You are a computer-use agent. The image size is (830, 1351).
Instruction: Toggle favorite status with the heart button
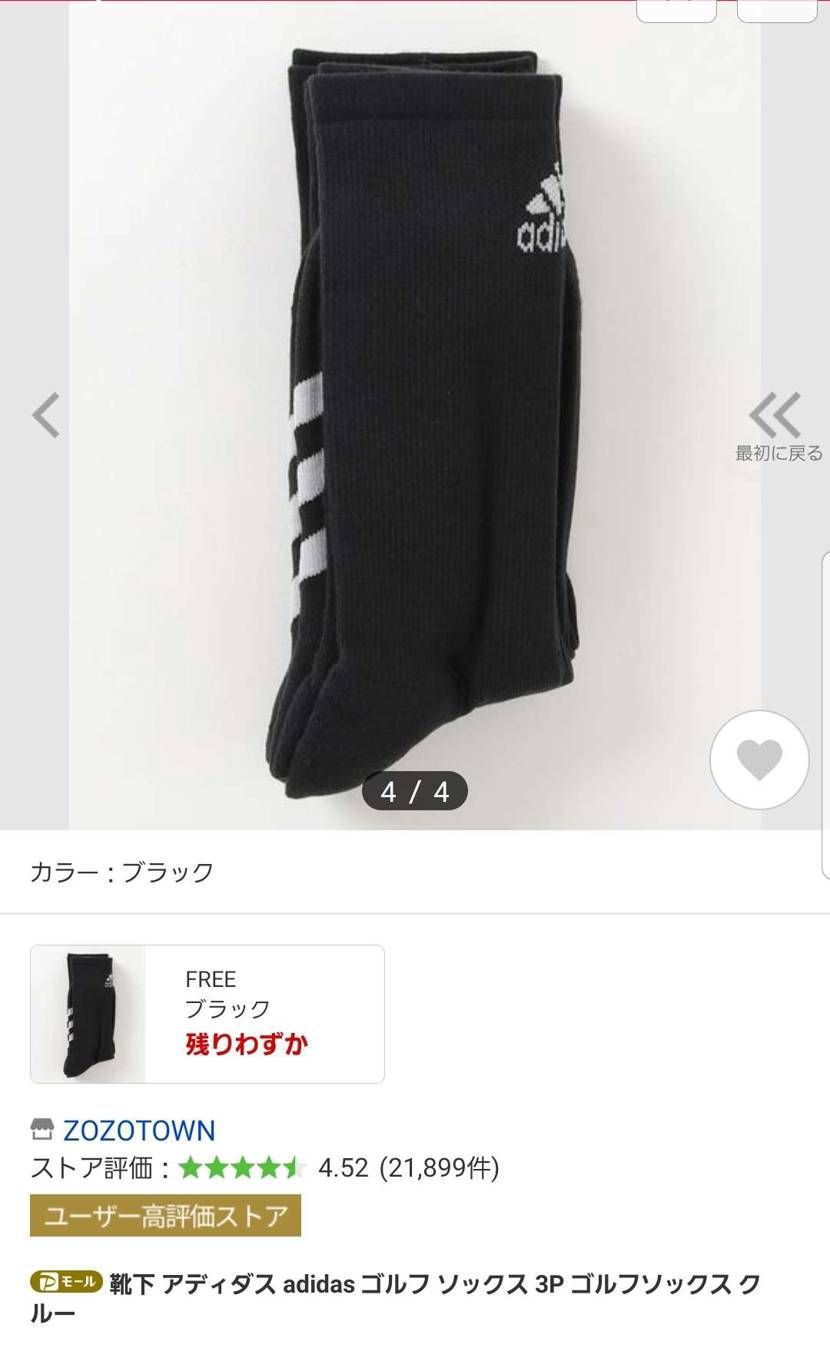point(759,760)
